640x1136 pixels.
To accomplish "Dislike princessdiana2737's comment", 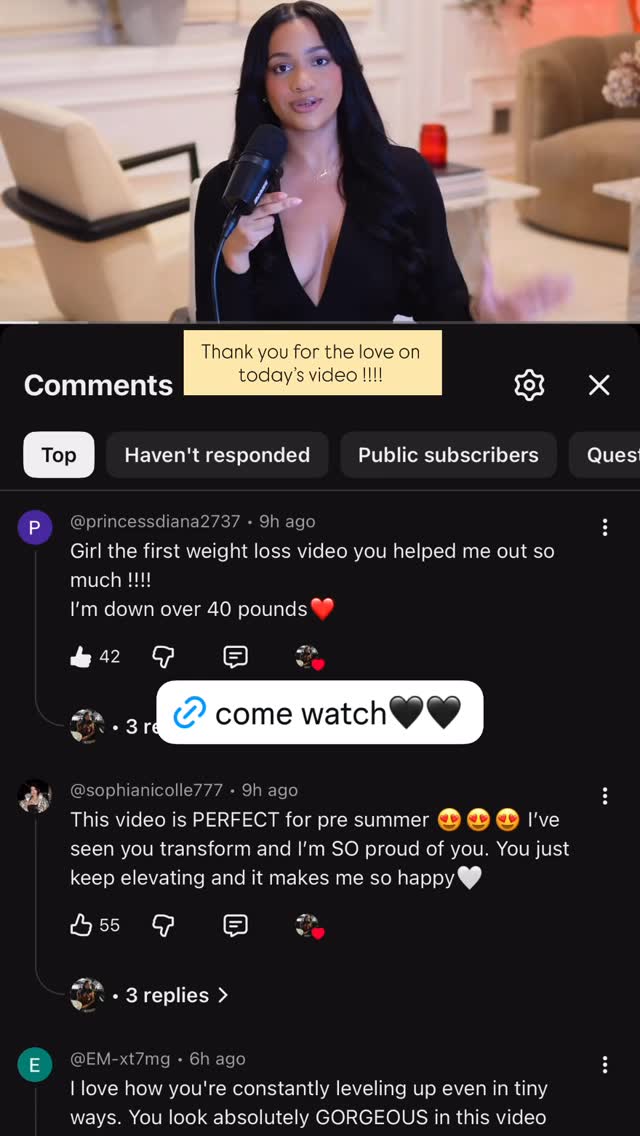I will (163, 657).
